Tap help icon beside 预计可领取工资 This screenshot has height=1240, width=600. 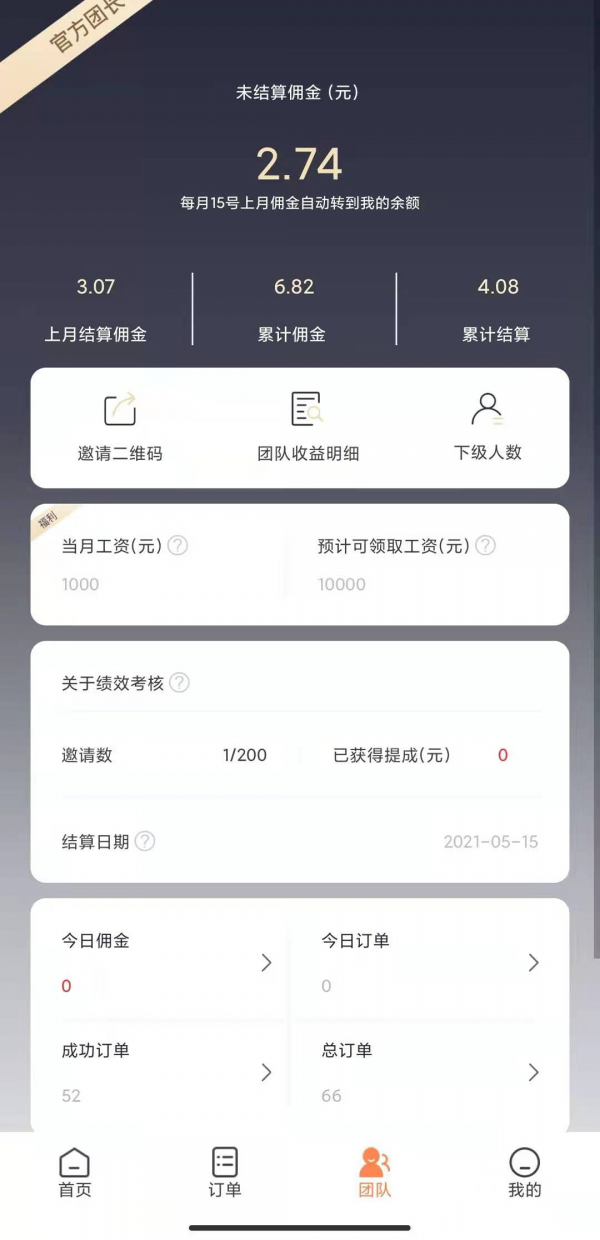coord(485,546)
